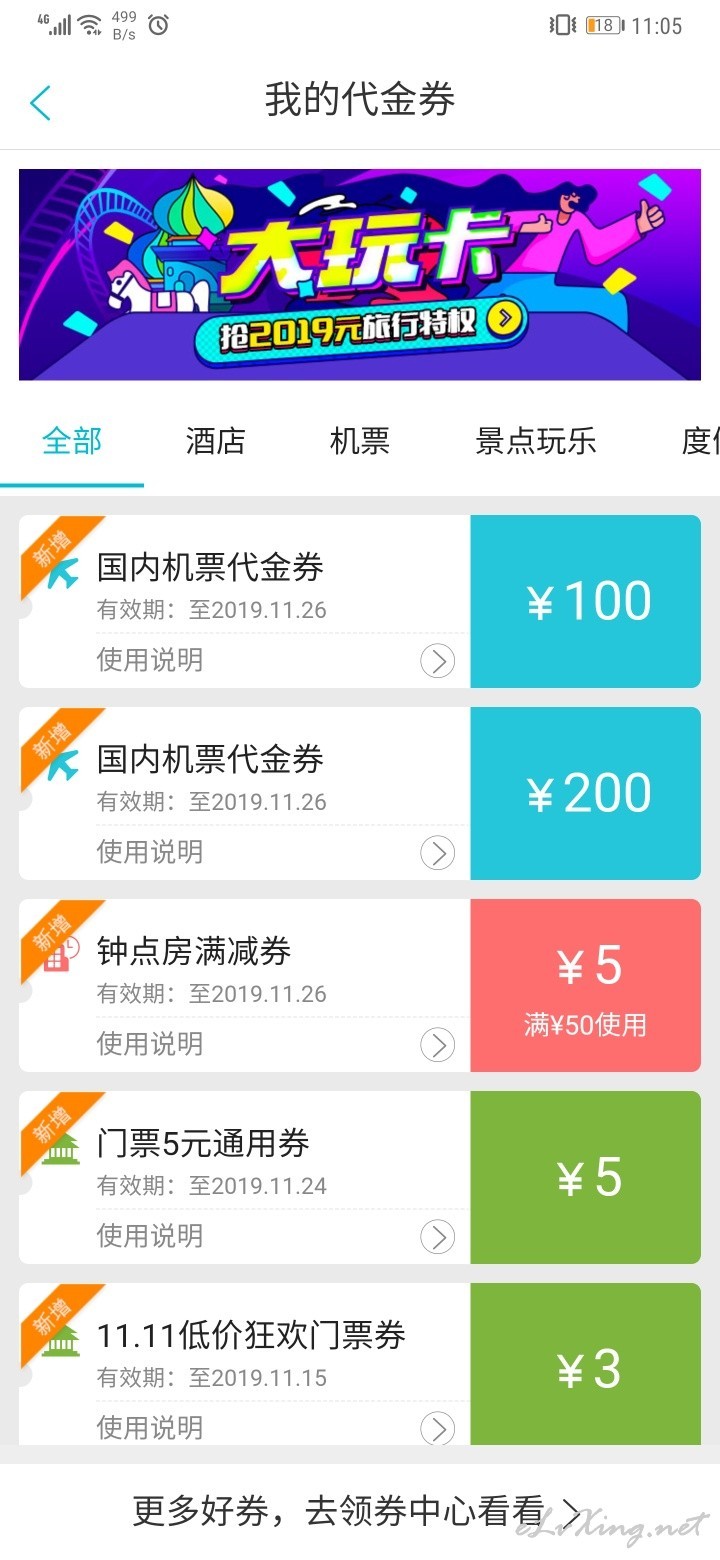Image resolution: width=720 pixels, height=1560 pixels.
Task: Open the ¥100 国内机票代金券 card
Action: (360, 602)
